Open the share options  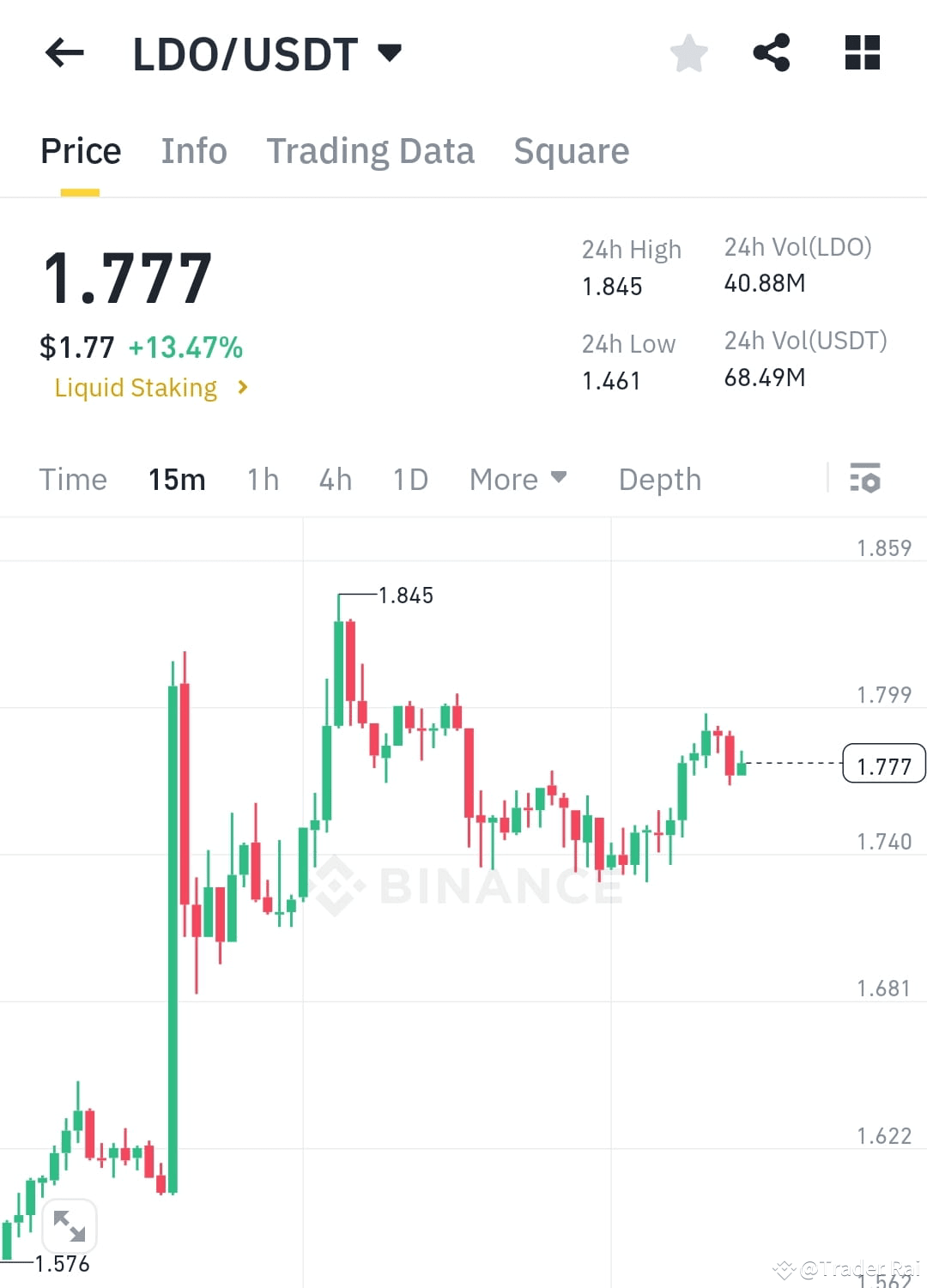click(x=772, y=52)
